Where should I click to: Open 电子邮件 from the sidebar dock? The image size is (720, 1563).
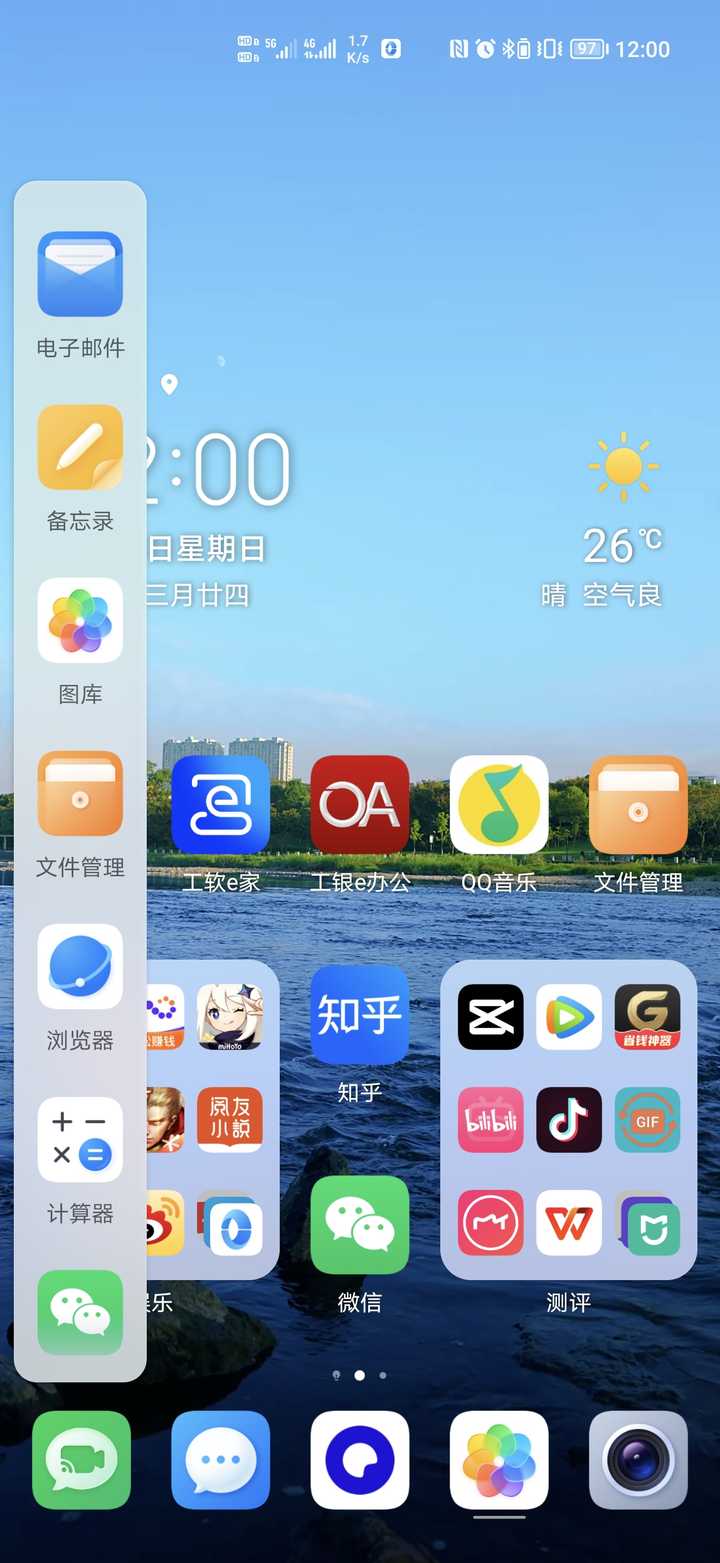click(x=79, y=273)
